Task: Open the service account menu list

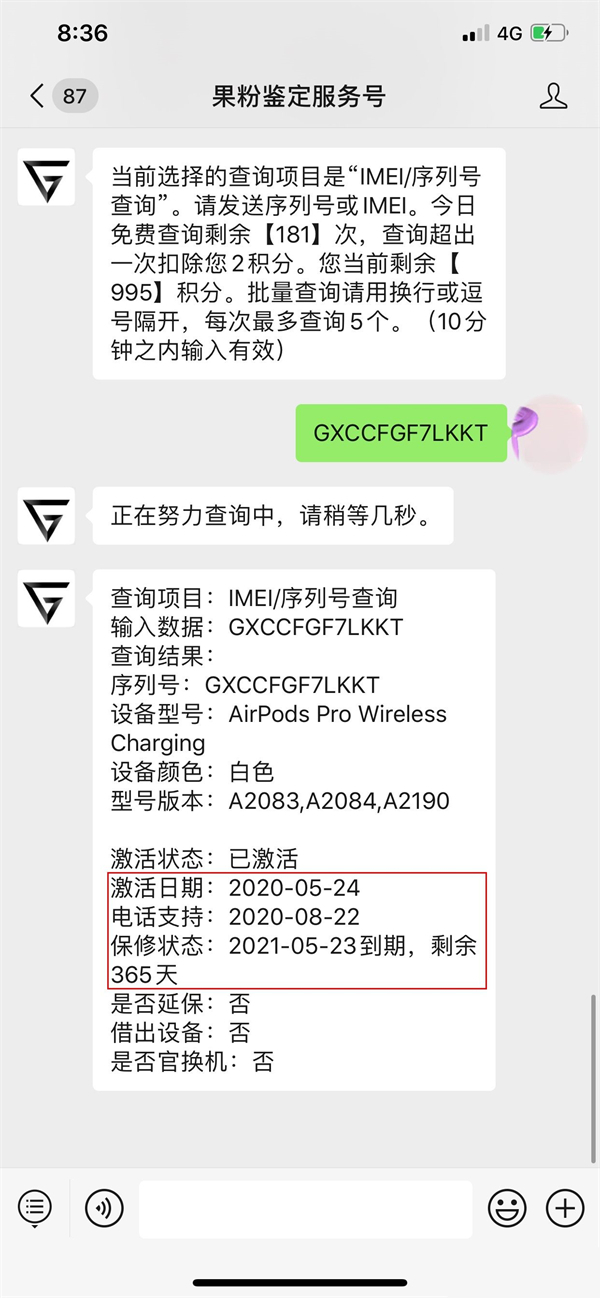Action: point(35,1209)
